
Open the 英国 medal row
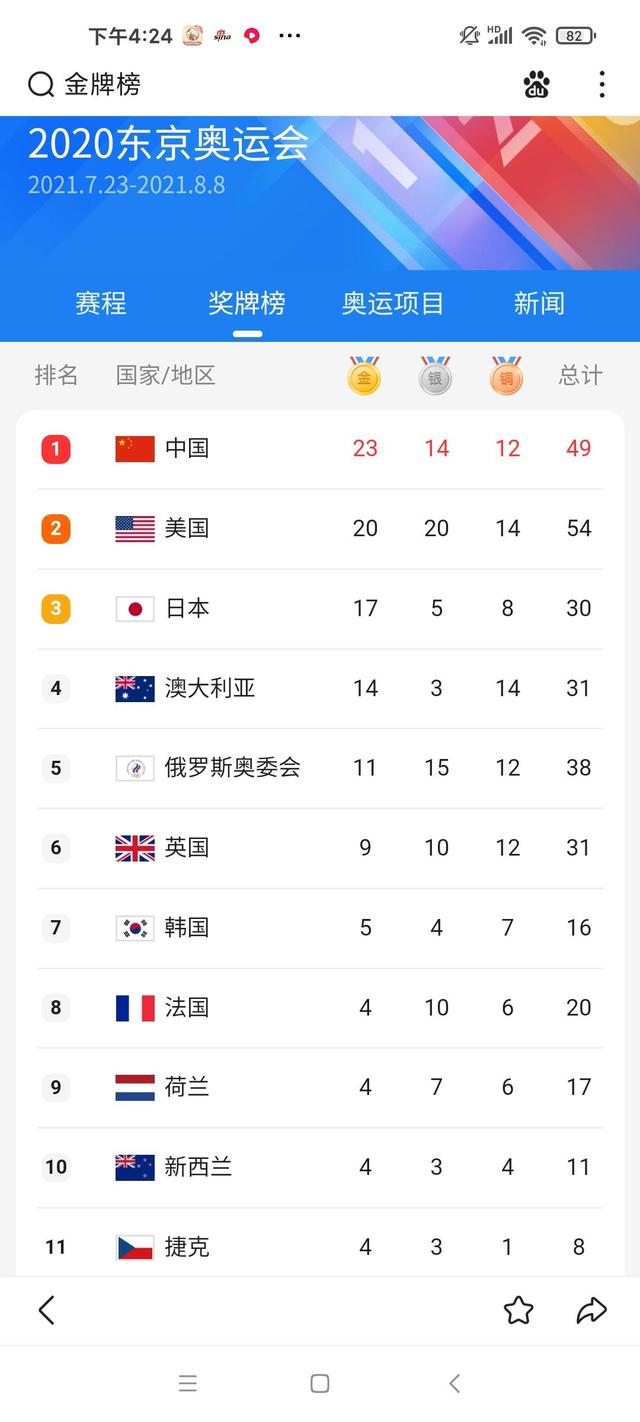point(320,848)
